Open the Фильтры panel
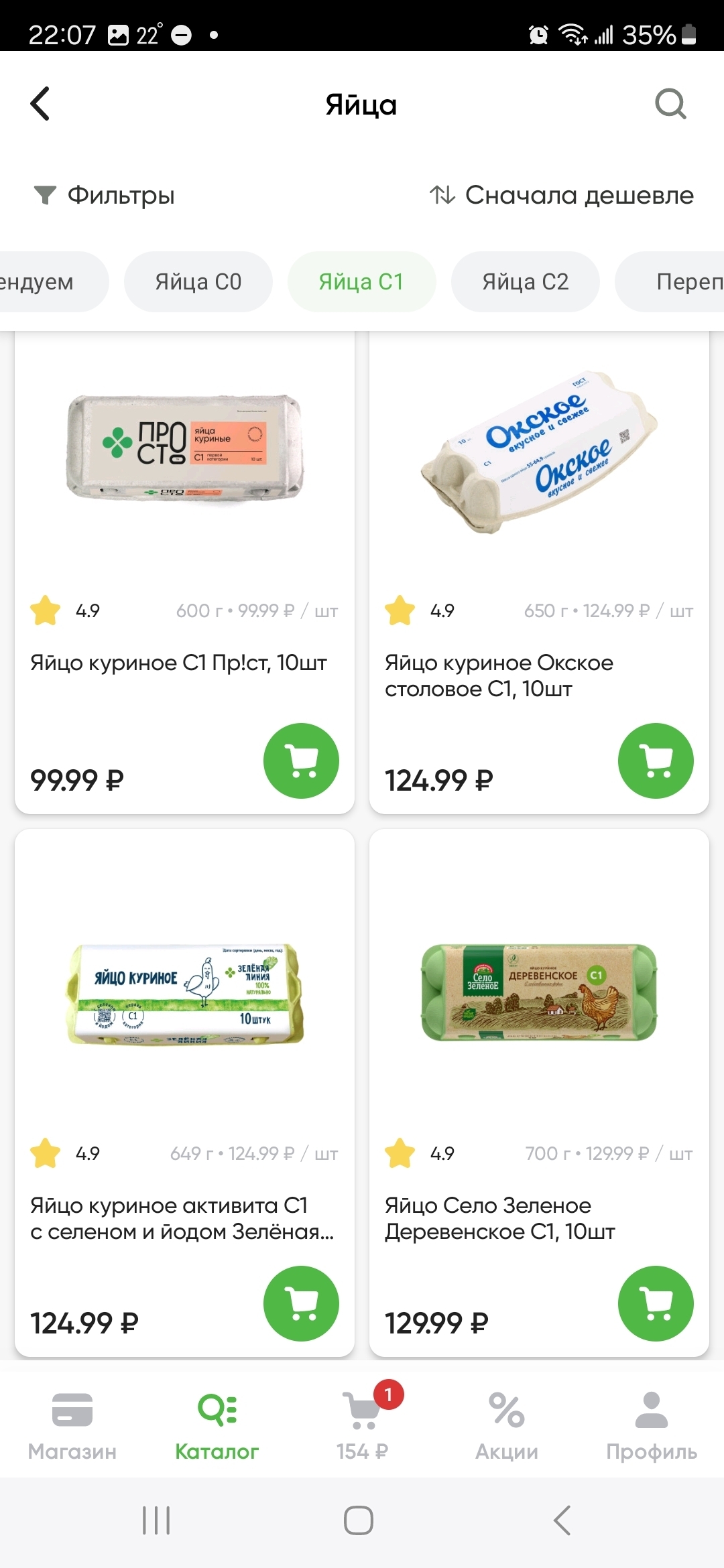 (105, 195)
